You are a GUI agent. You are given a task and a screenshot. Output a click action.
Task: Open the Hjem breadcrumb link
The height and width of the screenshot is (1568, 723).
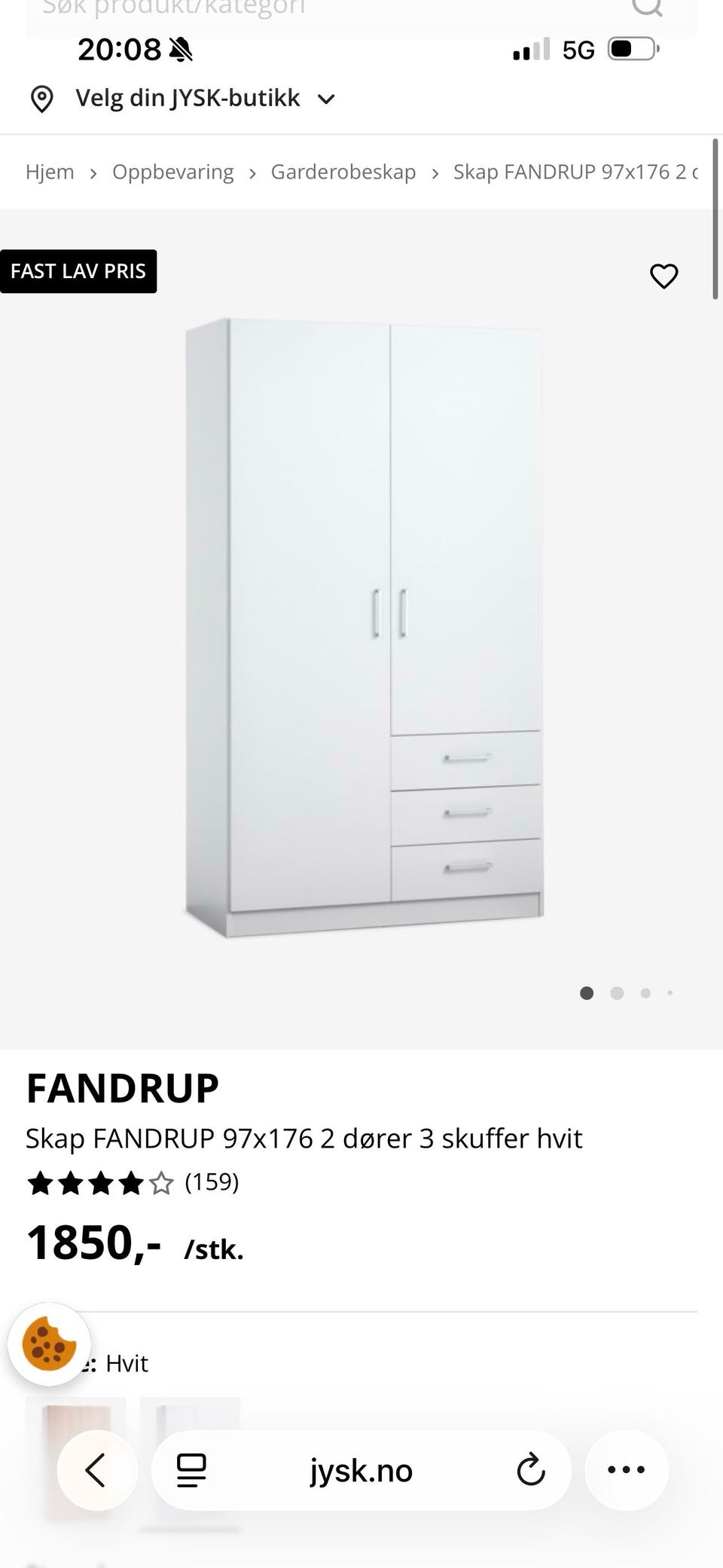click(50, 172)
